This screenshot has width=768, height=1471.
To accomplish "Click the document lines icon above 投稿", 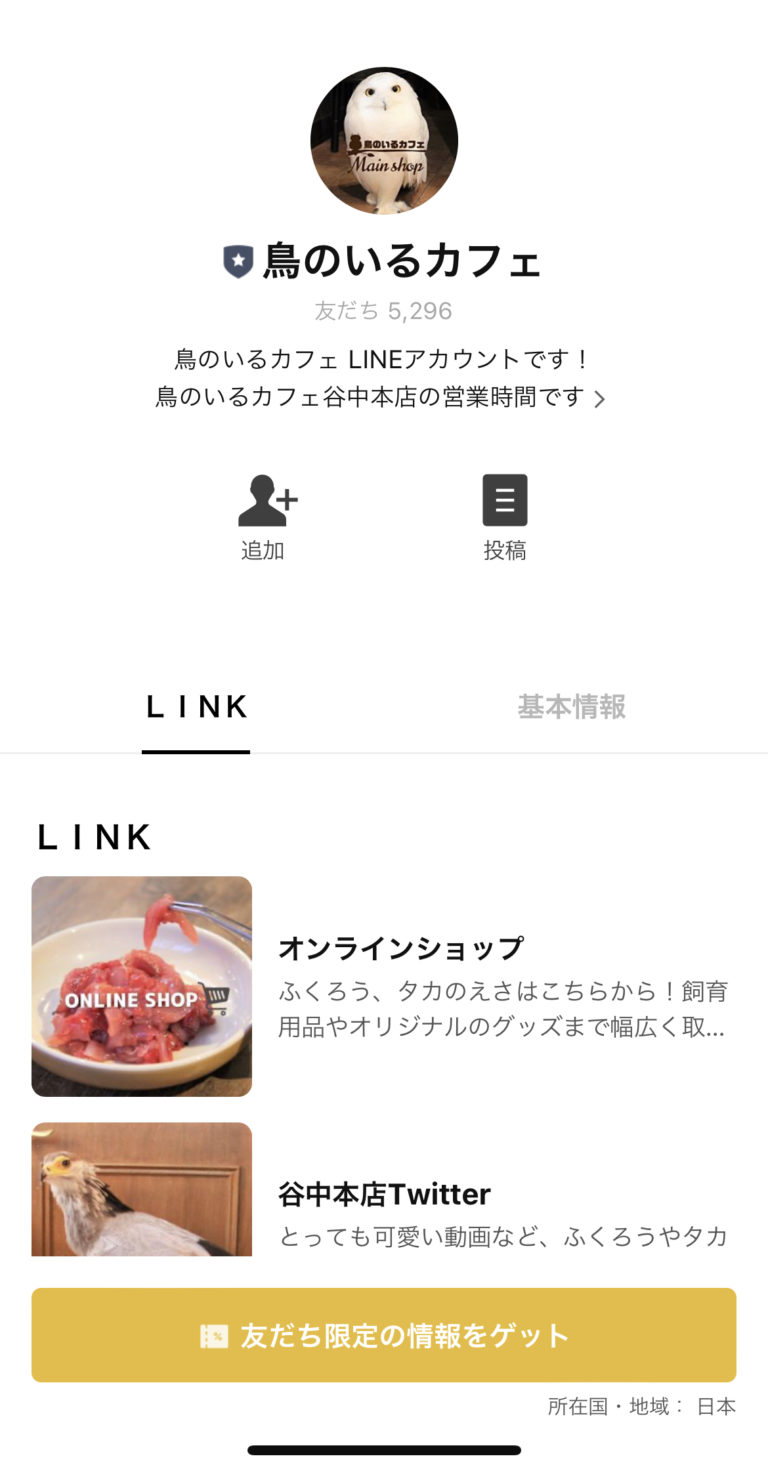I will click(505, 499).
